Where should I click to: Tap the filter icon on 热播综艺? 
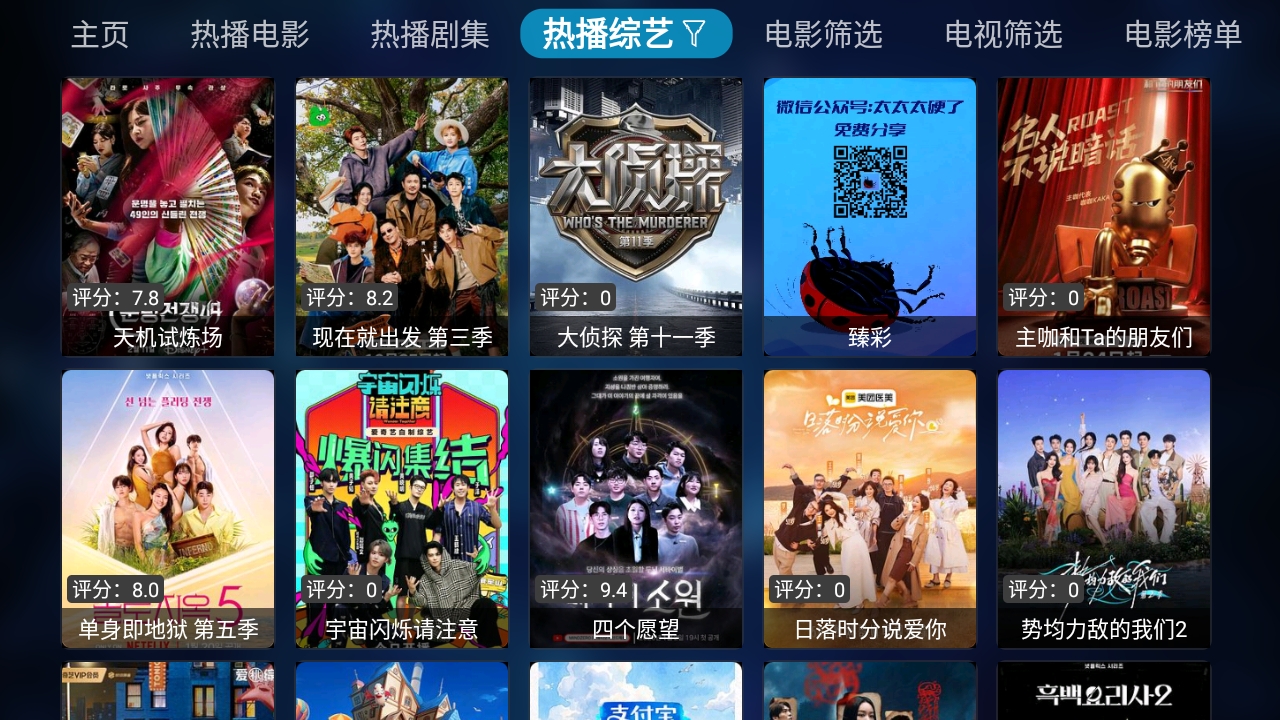coord(695,35)
